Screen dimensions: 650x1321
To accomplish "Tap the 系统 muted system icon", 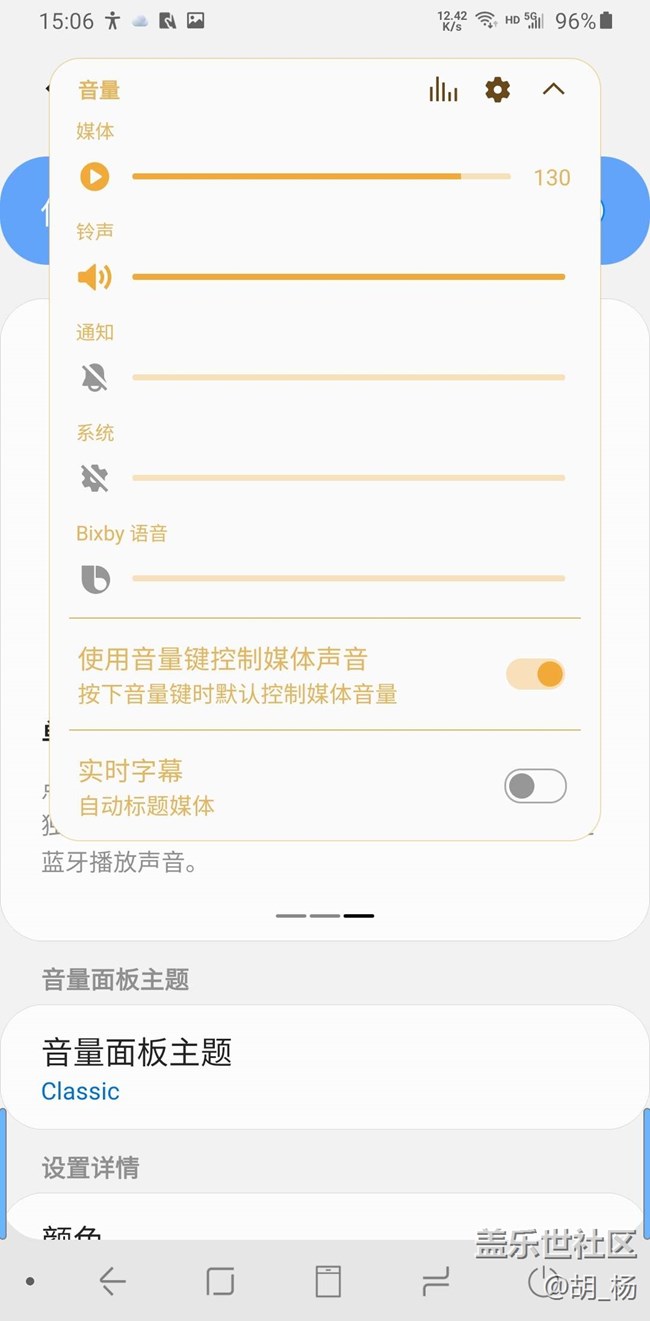I will (x=95, y=478).
